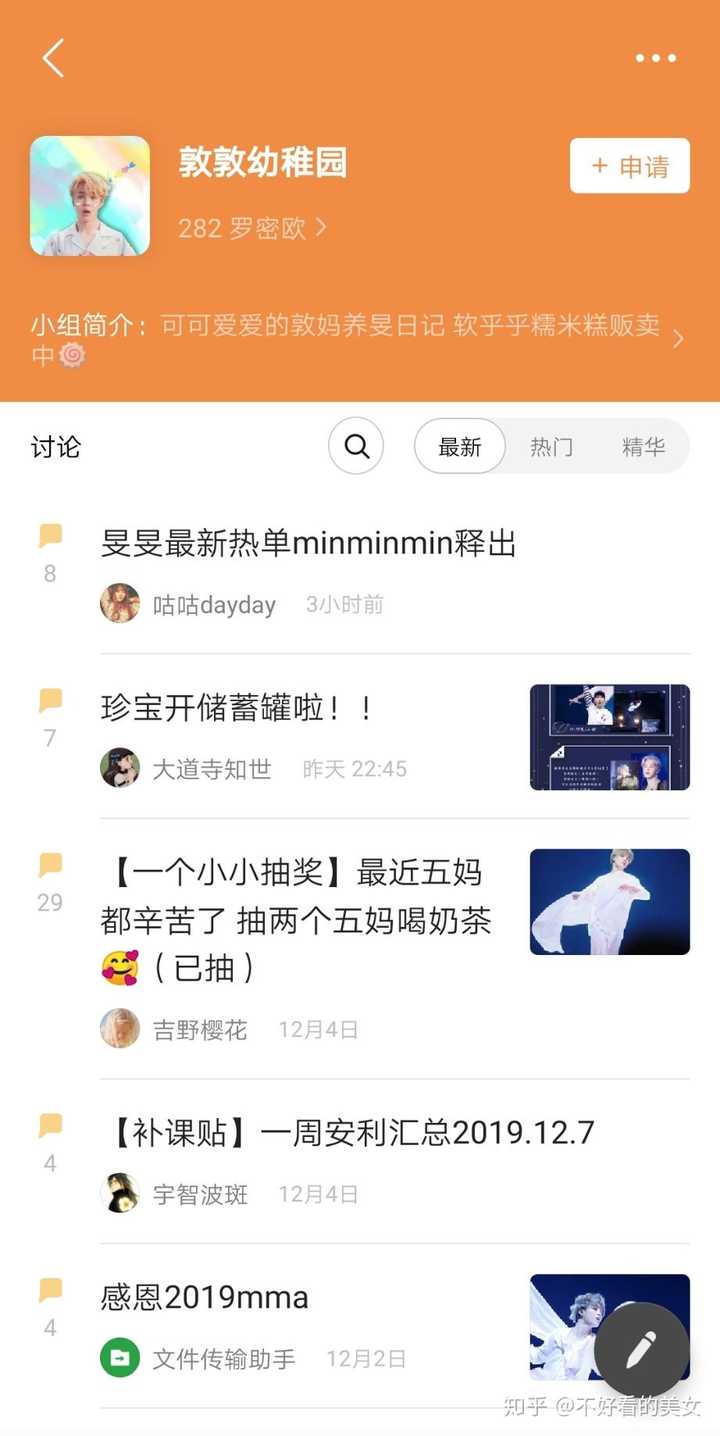Tap the comment icon with 29 replies

tap(49, 867)
